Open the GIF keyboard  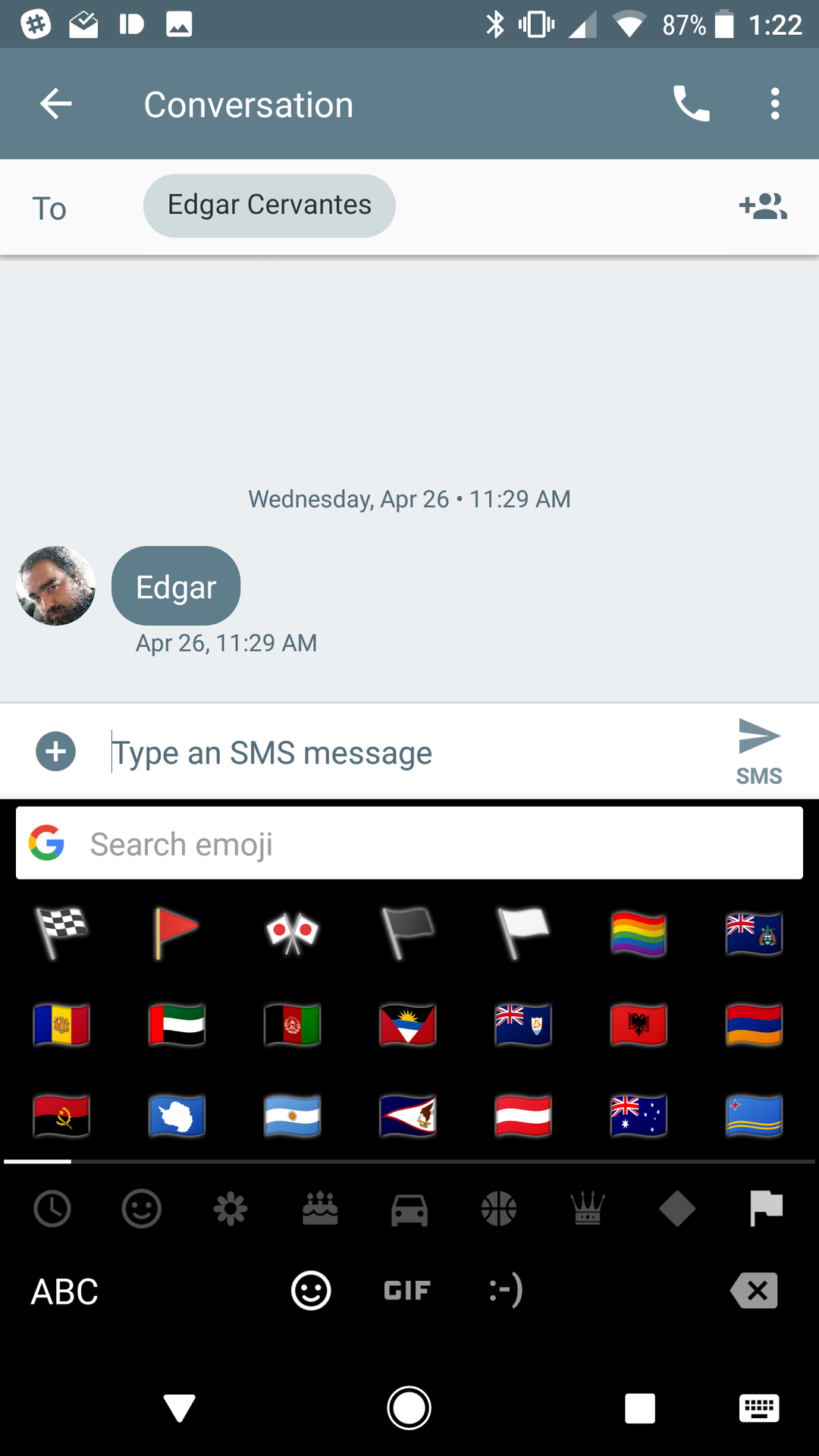tap(407, 1290)
